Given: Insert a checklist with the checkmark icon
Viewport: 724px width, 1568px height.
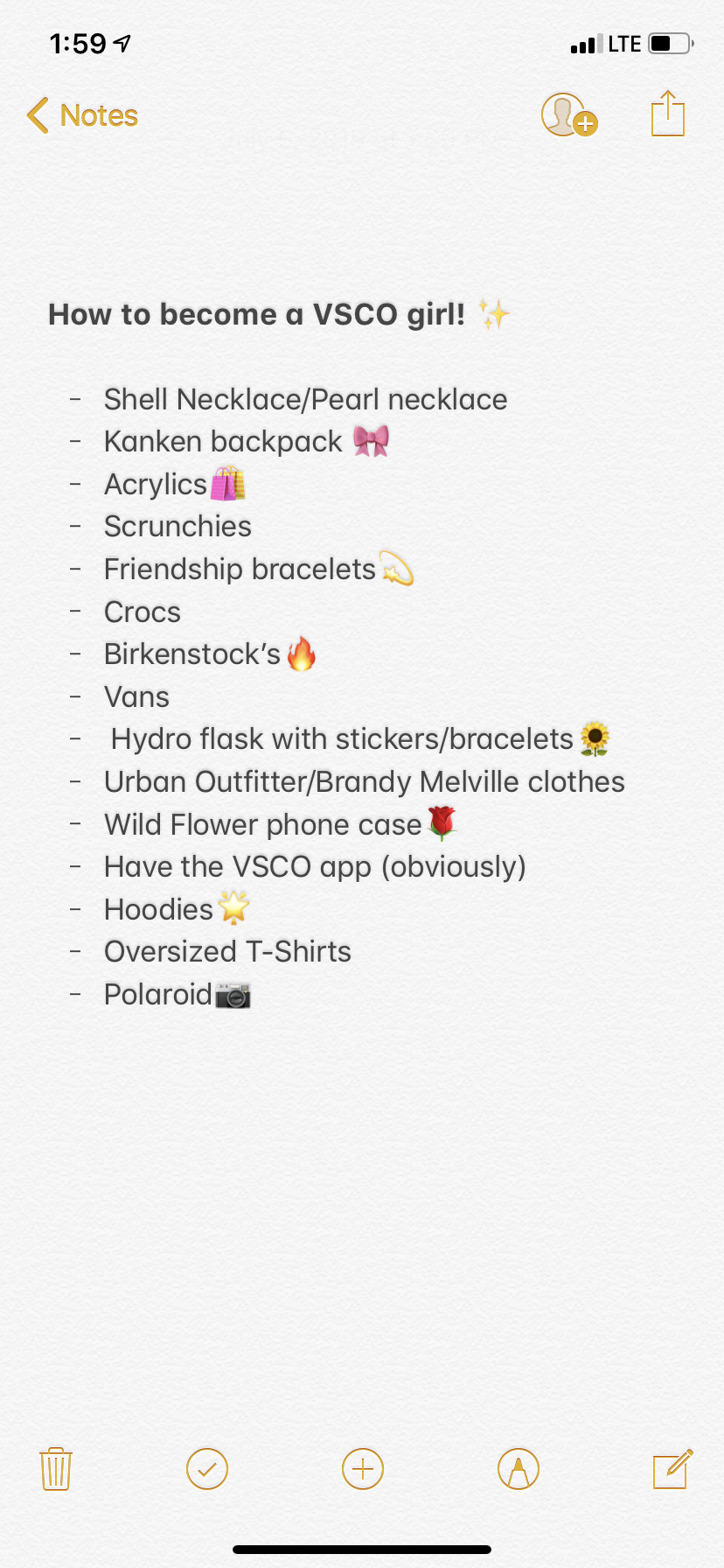Looking at the screenshot, I should tap(207, 1469).
